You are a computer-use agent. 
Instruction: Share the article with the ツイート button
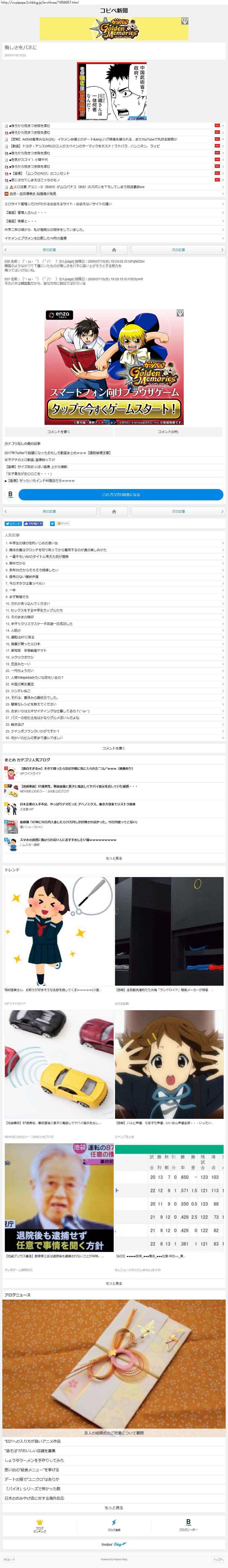[x=13, y=524]
